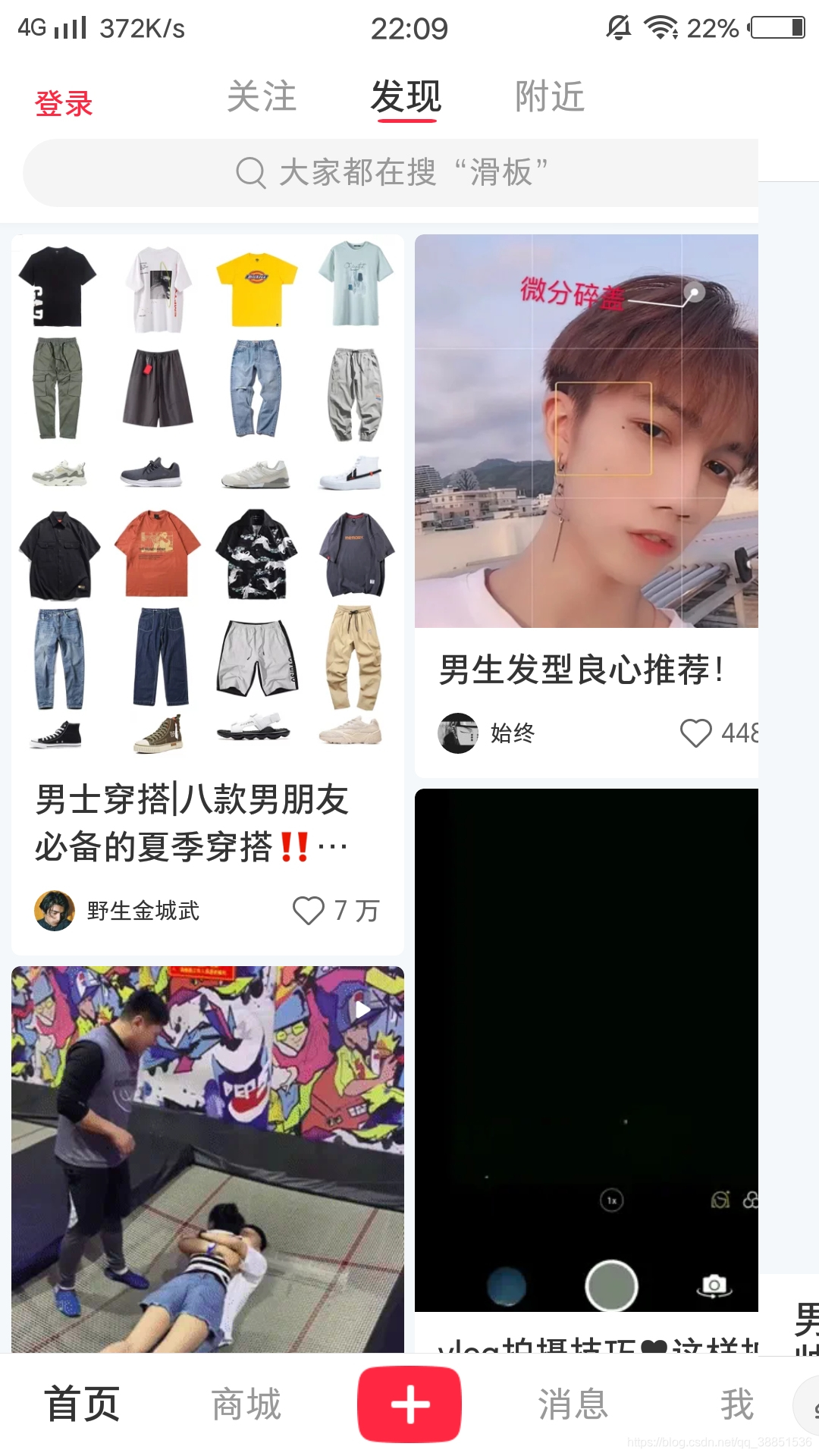
Task: Create a new post with the plus button
Action: coord(409,1404)
